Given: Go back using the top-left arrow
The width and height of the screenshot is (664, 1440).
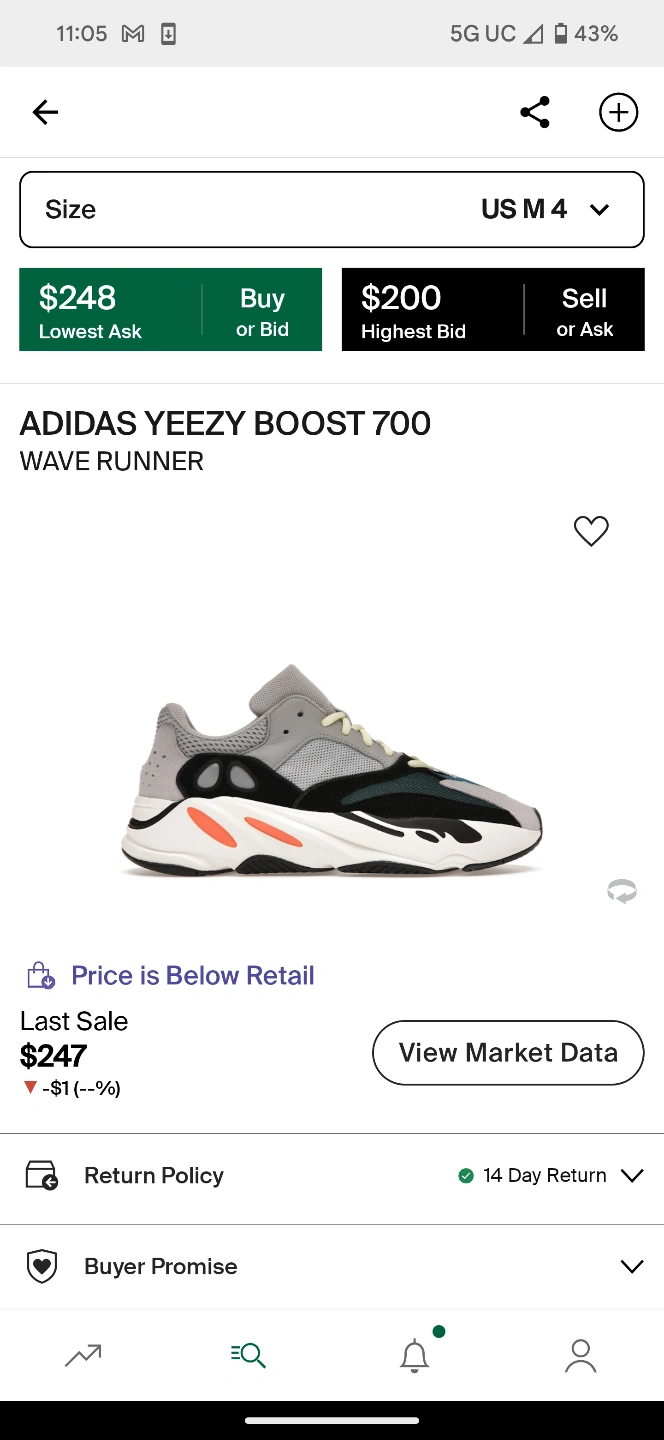Looking at the screenshot, I should (x=46, y=113).
